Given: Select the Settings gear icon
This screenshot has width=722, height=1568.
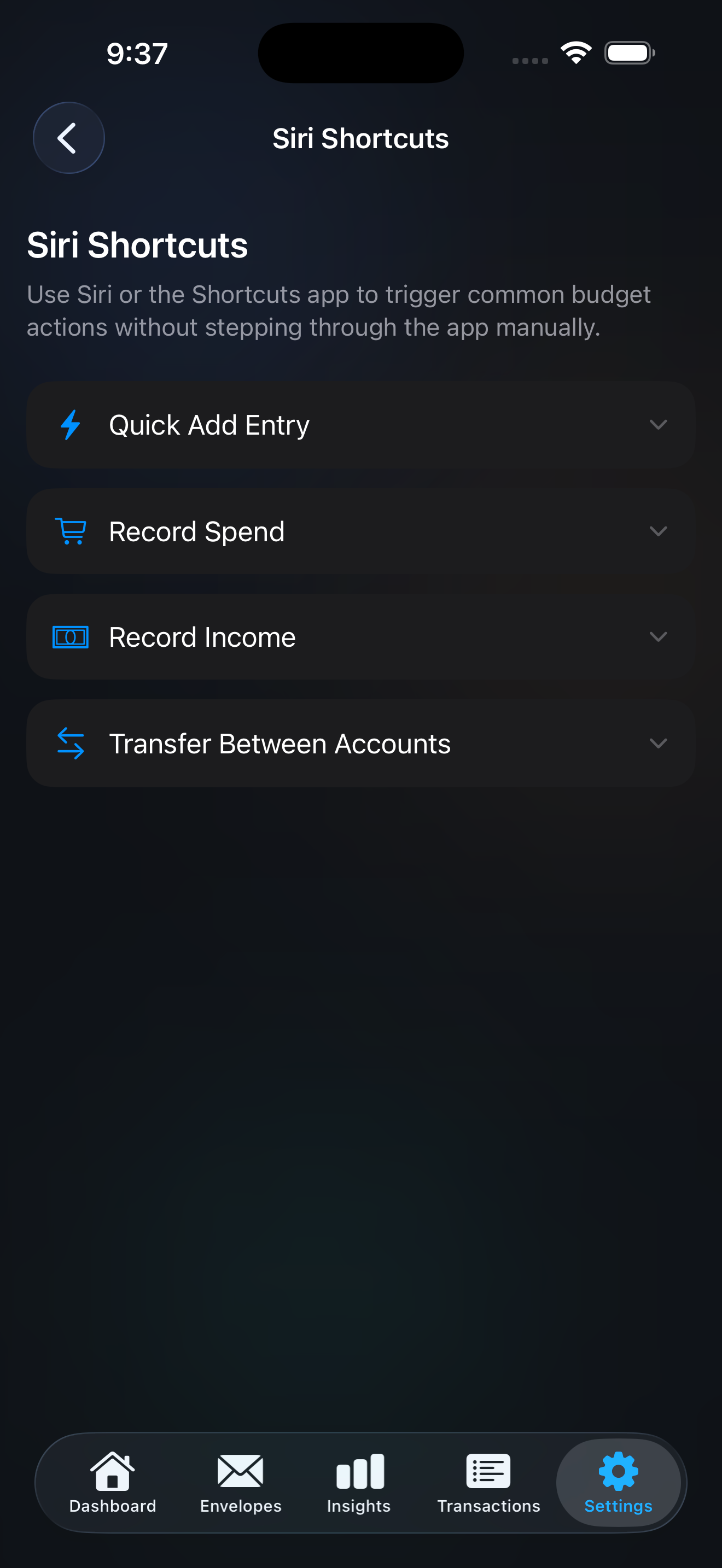Looking at the screenshot, I should pos(618,1467).
